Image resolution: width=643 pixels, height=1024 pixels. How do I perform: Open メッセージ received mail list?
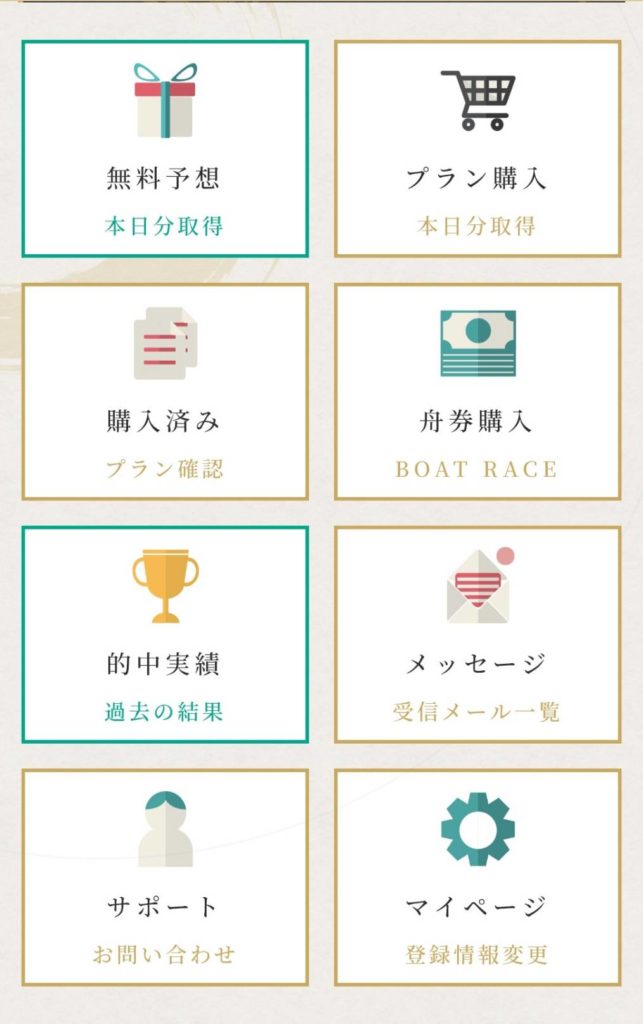tap(477, 634)
